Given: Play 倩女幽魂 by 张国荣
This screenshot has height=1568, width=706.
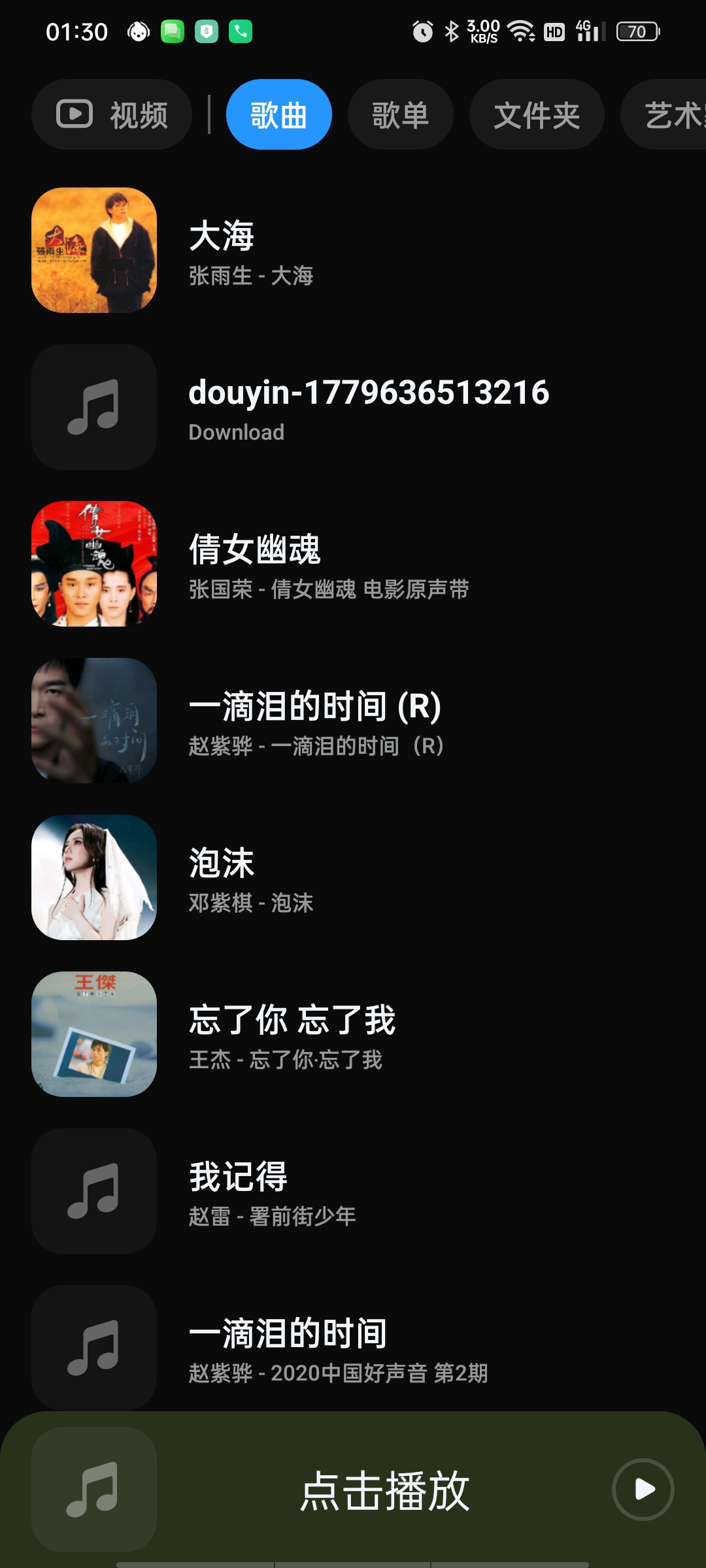Looking at the screenshot, I should (x=353, y=564).
